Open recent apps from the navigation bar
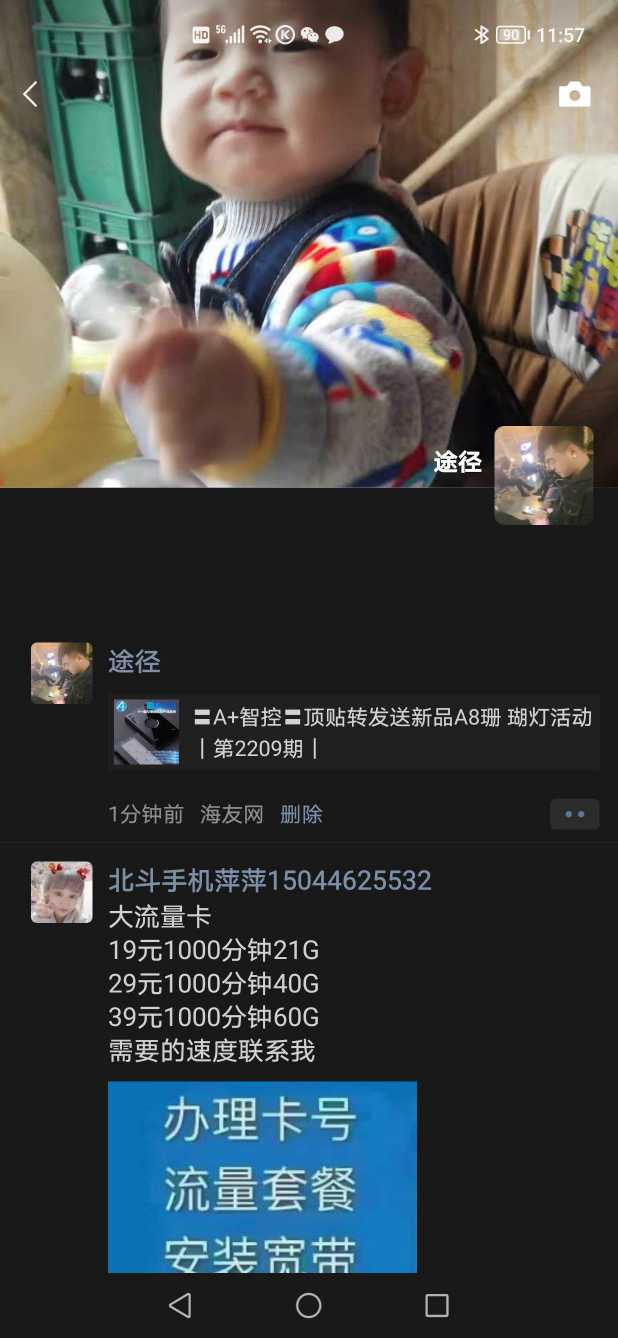 (437, 1305)
